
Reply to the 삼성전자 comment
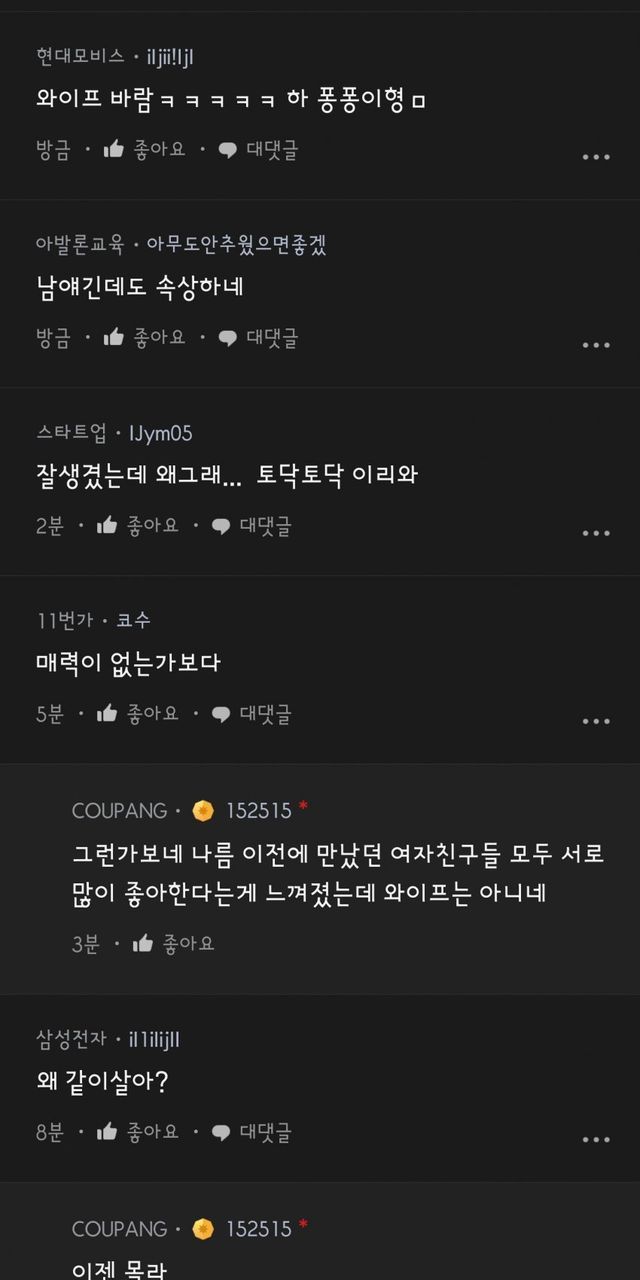[x=251, y=1132]
